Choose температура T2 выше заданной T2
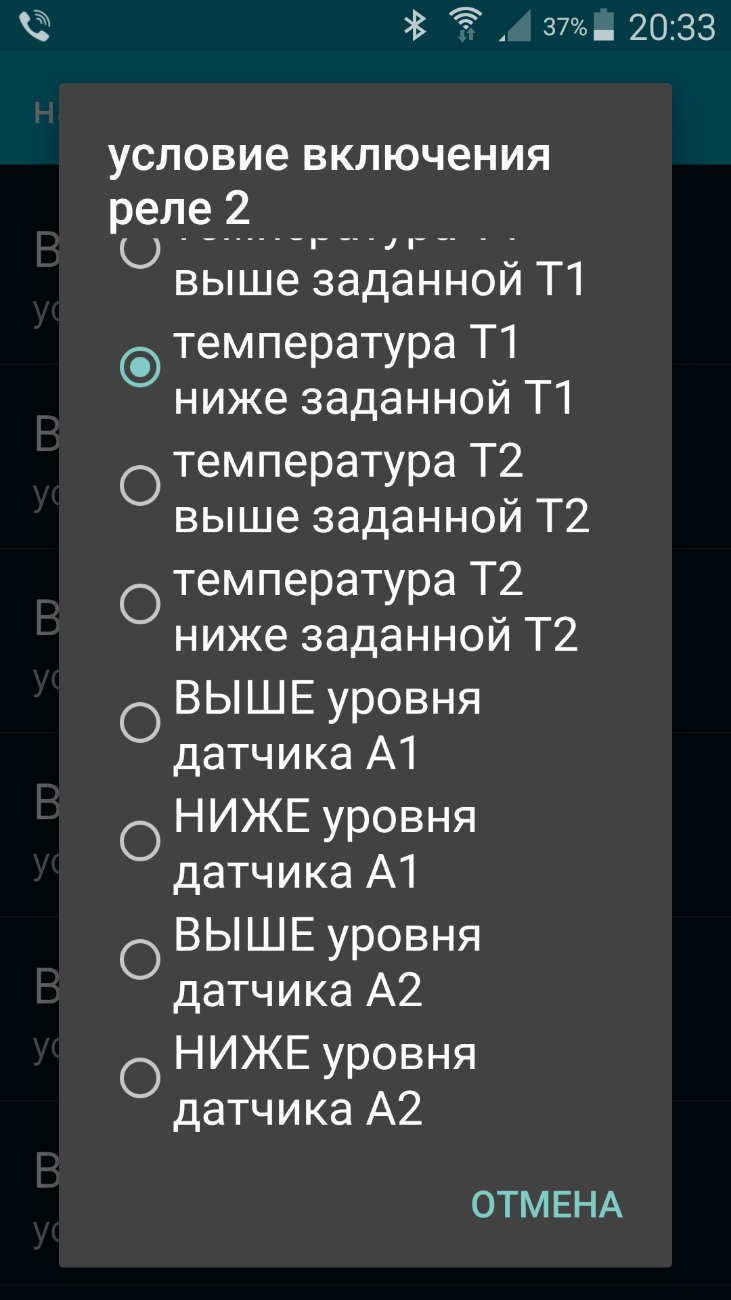The image size is (731, 1300). click(x=365, y=487)
